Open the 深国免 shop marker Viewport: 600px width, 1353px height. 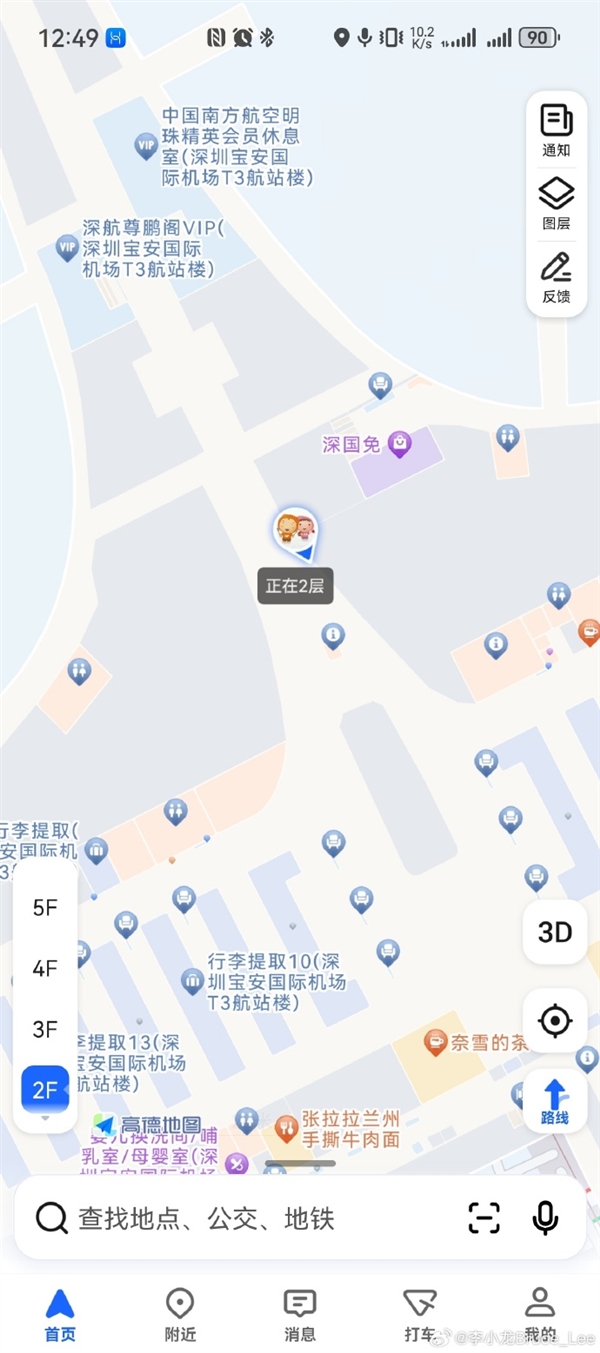pos(399,443)
